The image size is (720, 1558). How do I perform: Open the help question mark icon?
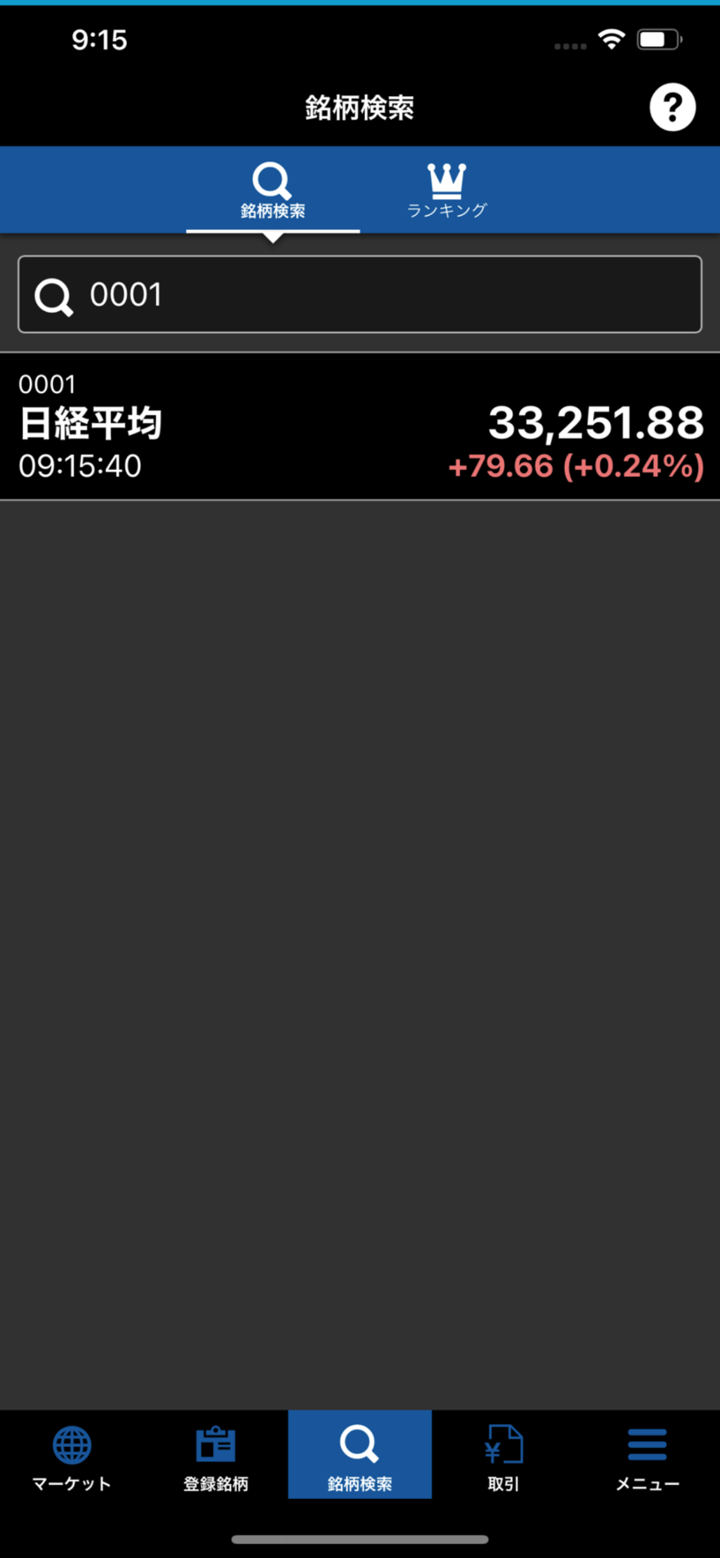[x=672, y=107]
